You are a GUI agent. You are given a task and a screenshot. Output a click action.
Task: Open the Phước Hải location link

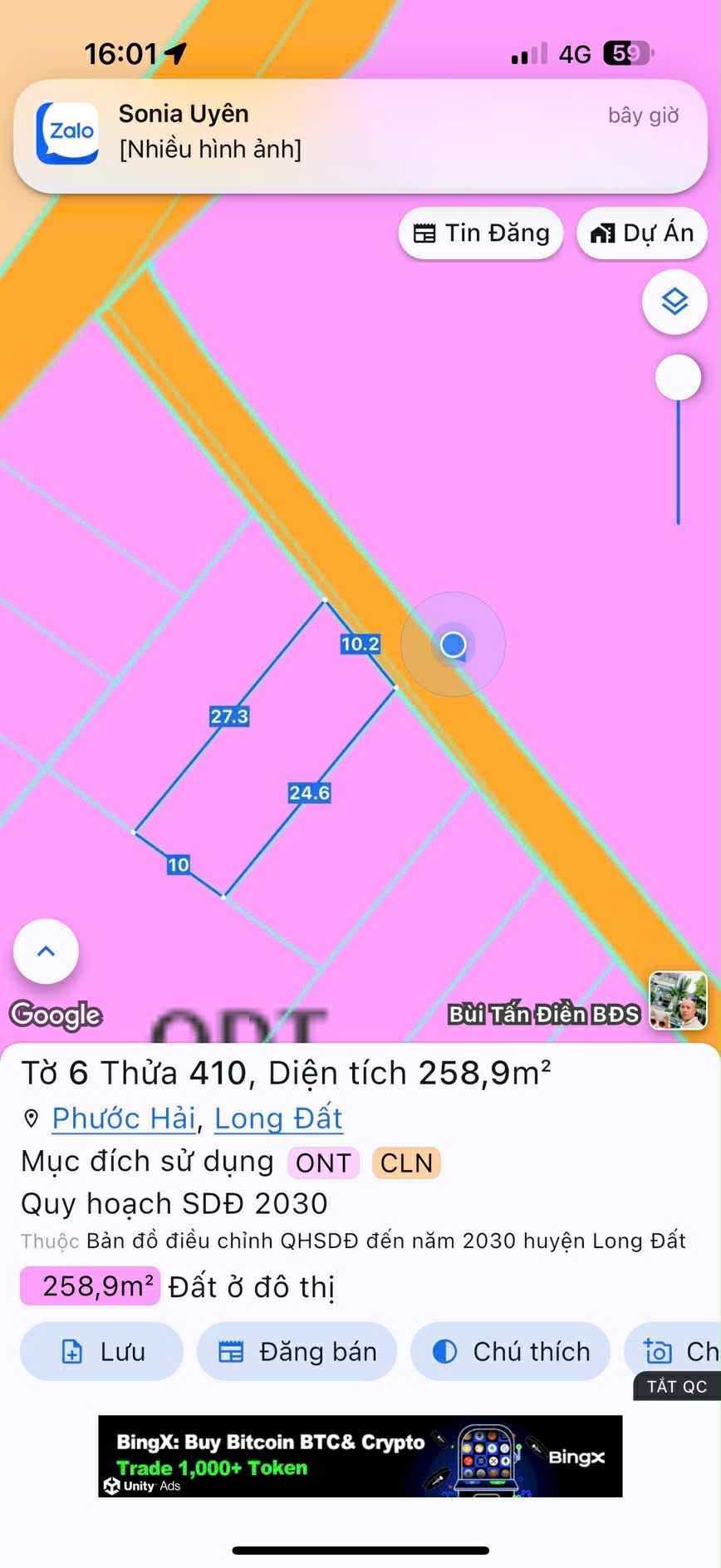click(122, 1118)
